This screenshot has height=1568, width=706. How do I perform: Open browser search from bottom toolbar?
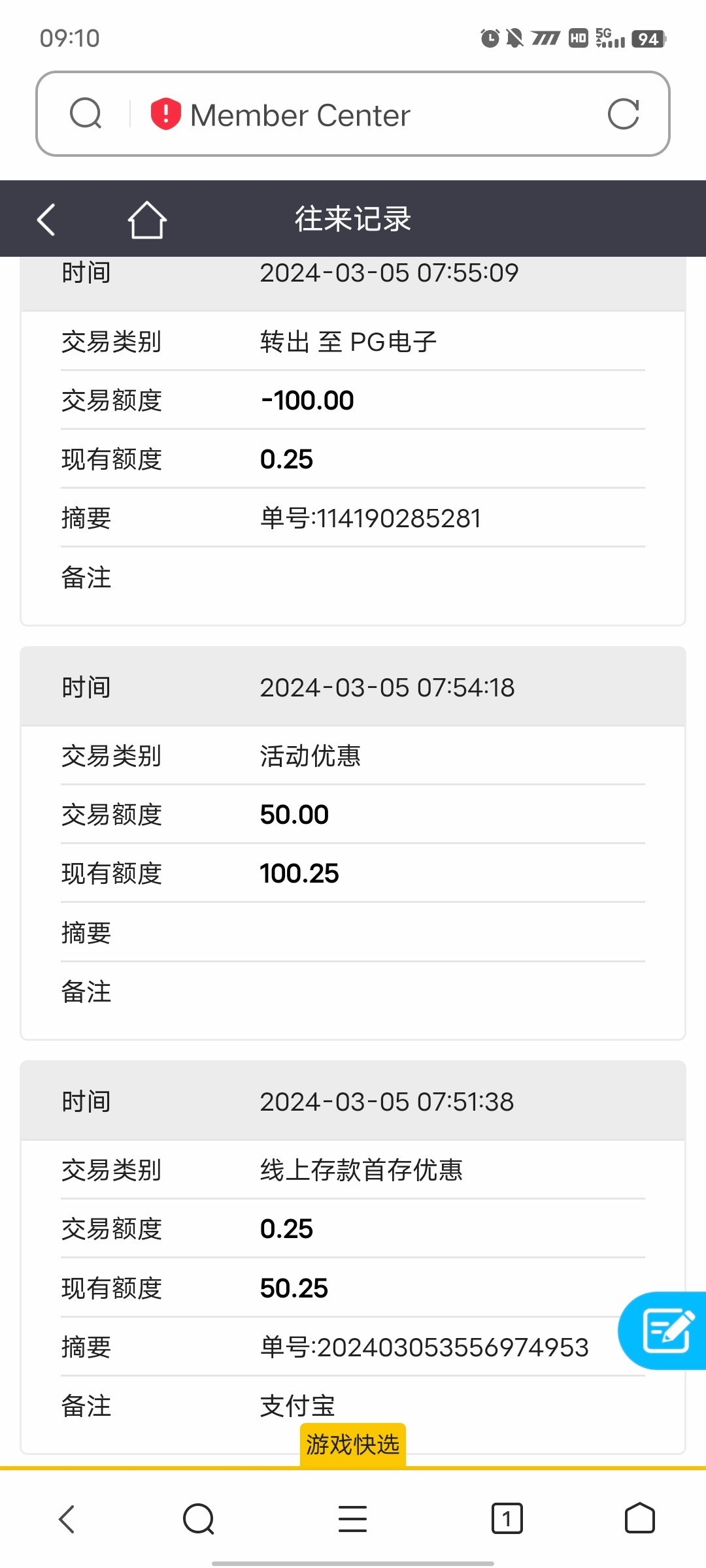click(199, 1518)
